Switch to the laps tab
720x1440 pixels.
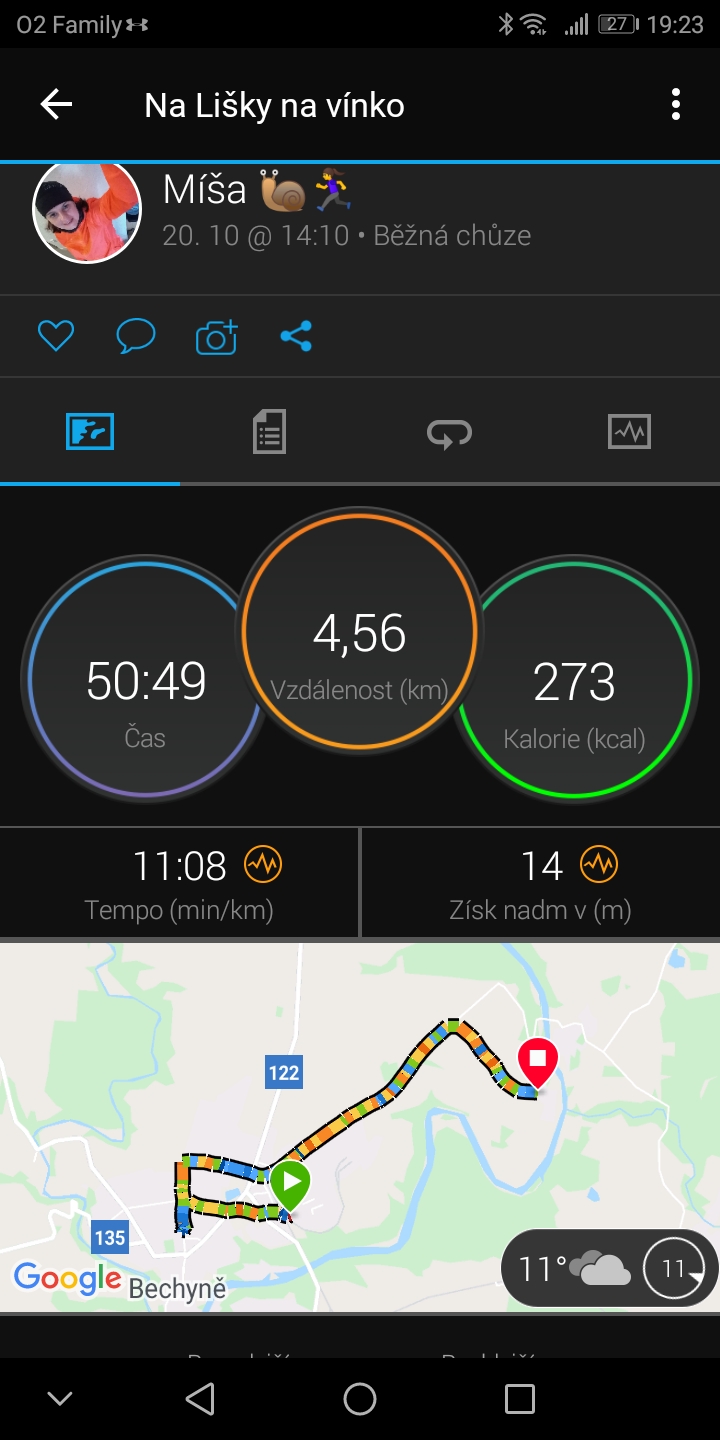(449, 433)
